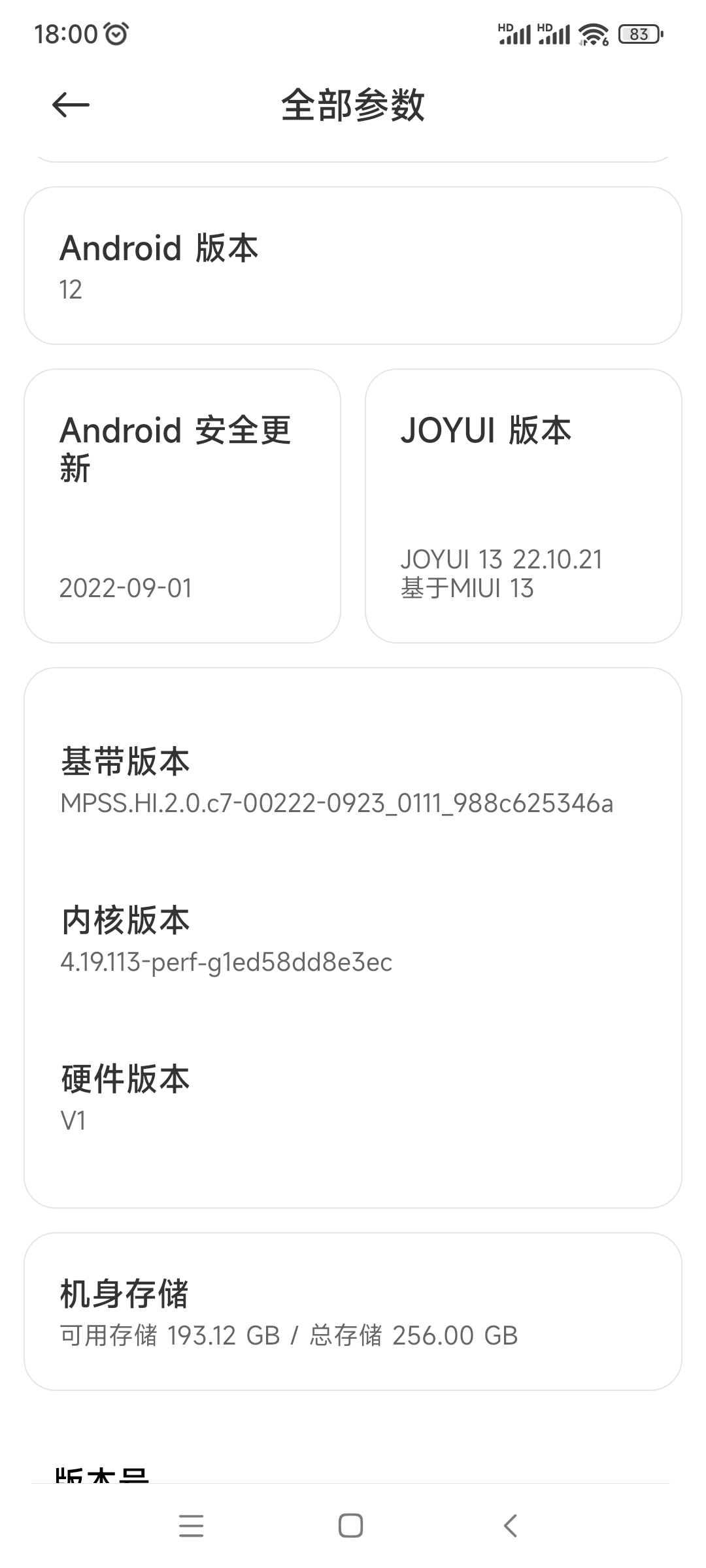Tap the 内核版本 row
The width and height of the screenshot is (706, 1568).
tap(353, 939)
